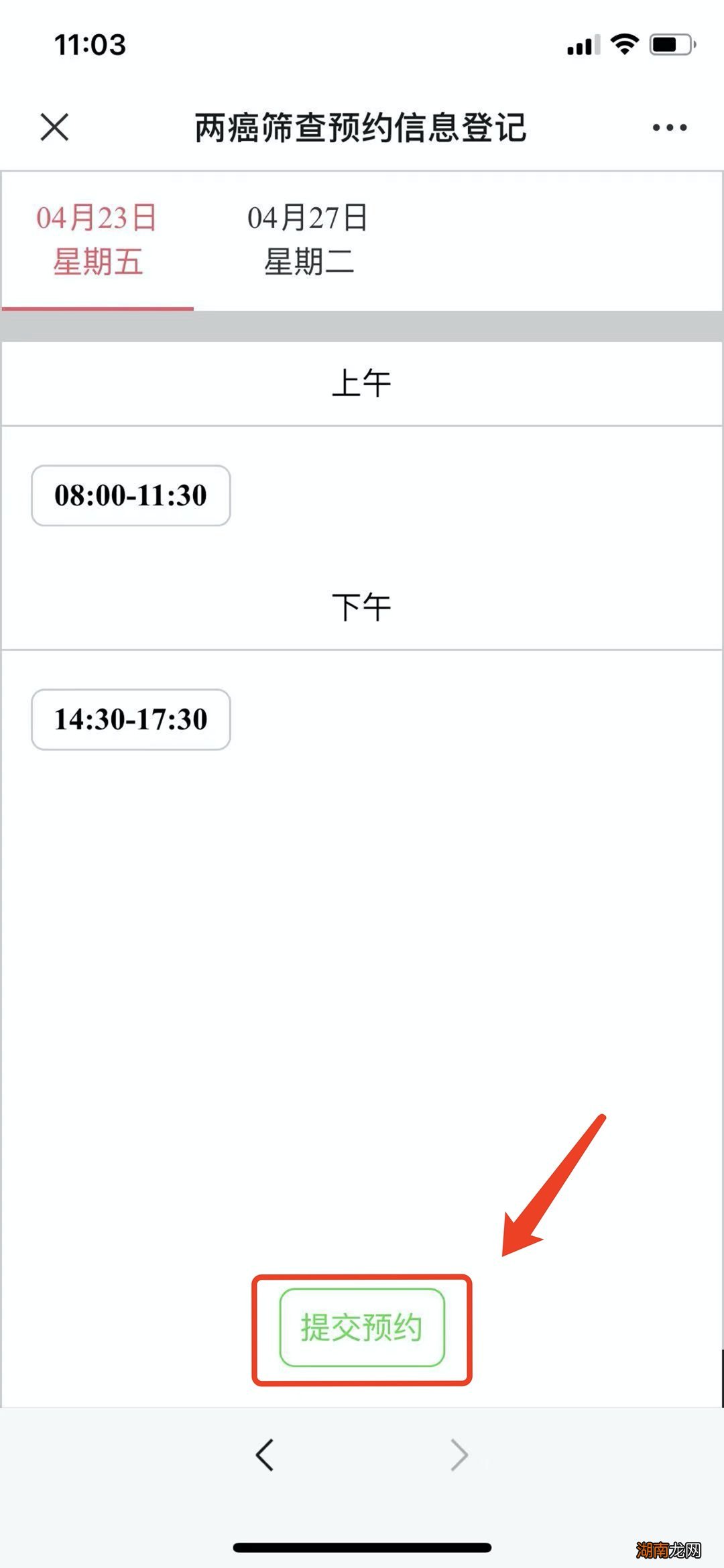Select the 08:00-11:30 morning time slot
The height and width of the screenshot is (1568, 724).
130,495
